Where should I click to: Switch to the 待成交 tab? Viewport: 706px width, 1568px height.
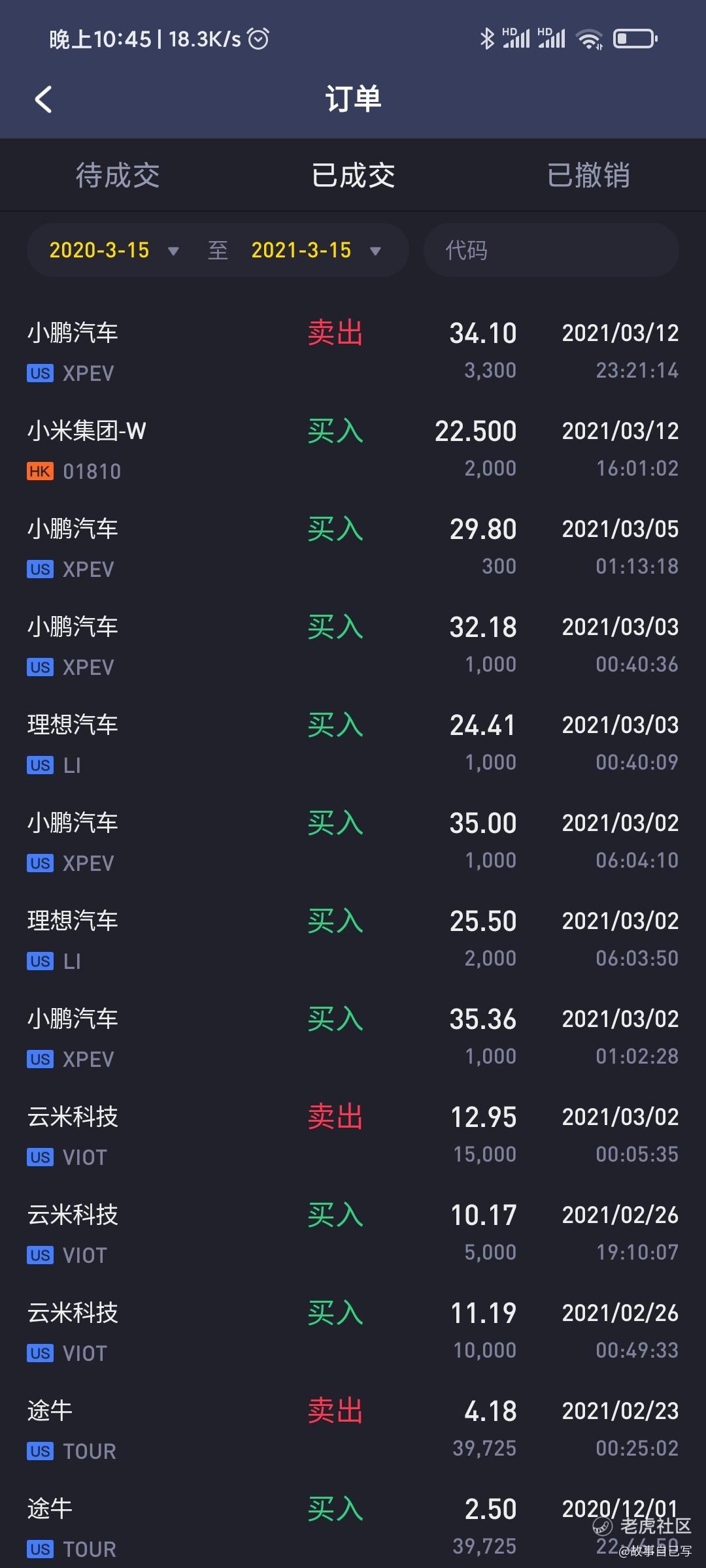point(118,175)
